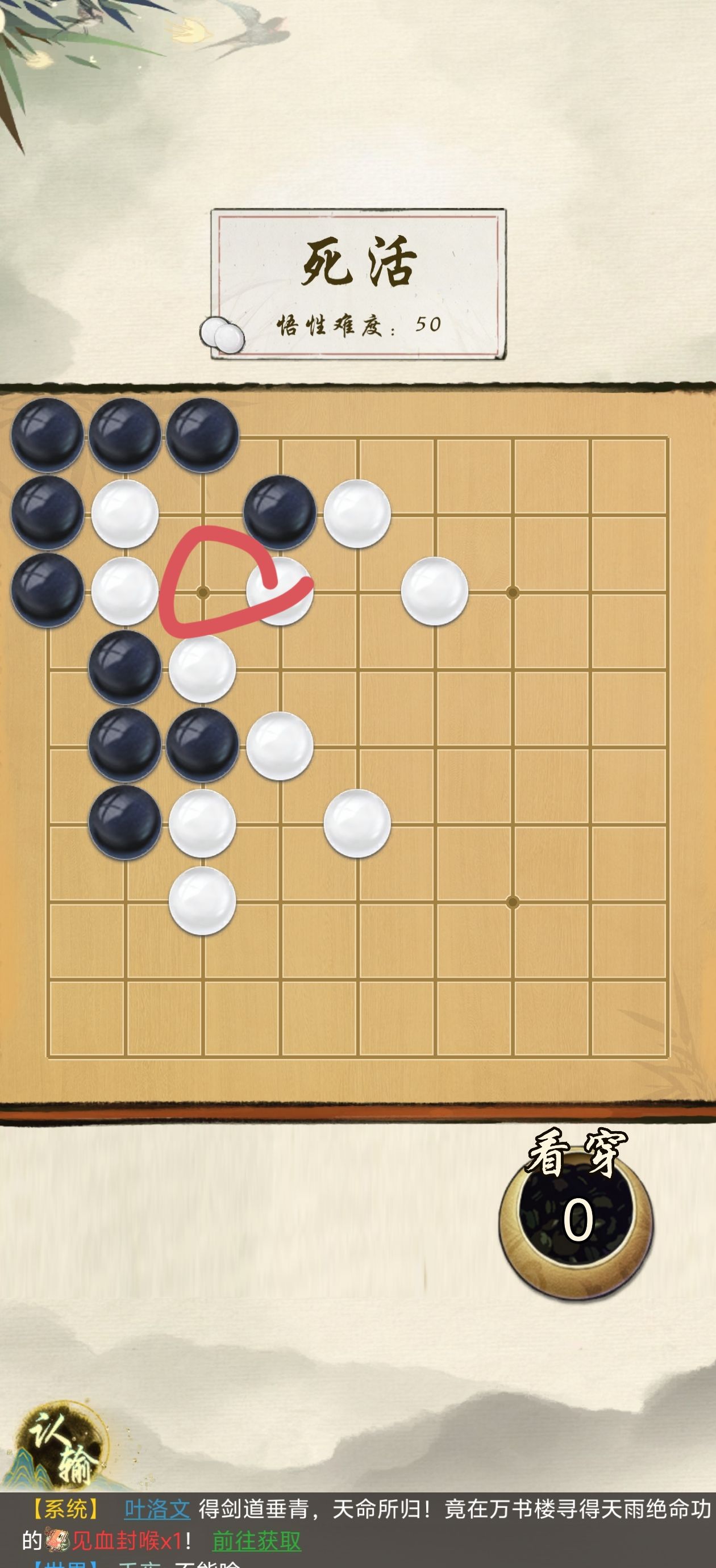Open the 前往获取 link

click(256, 1540)
